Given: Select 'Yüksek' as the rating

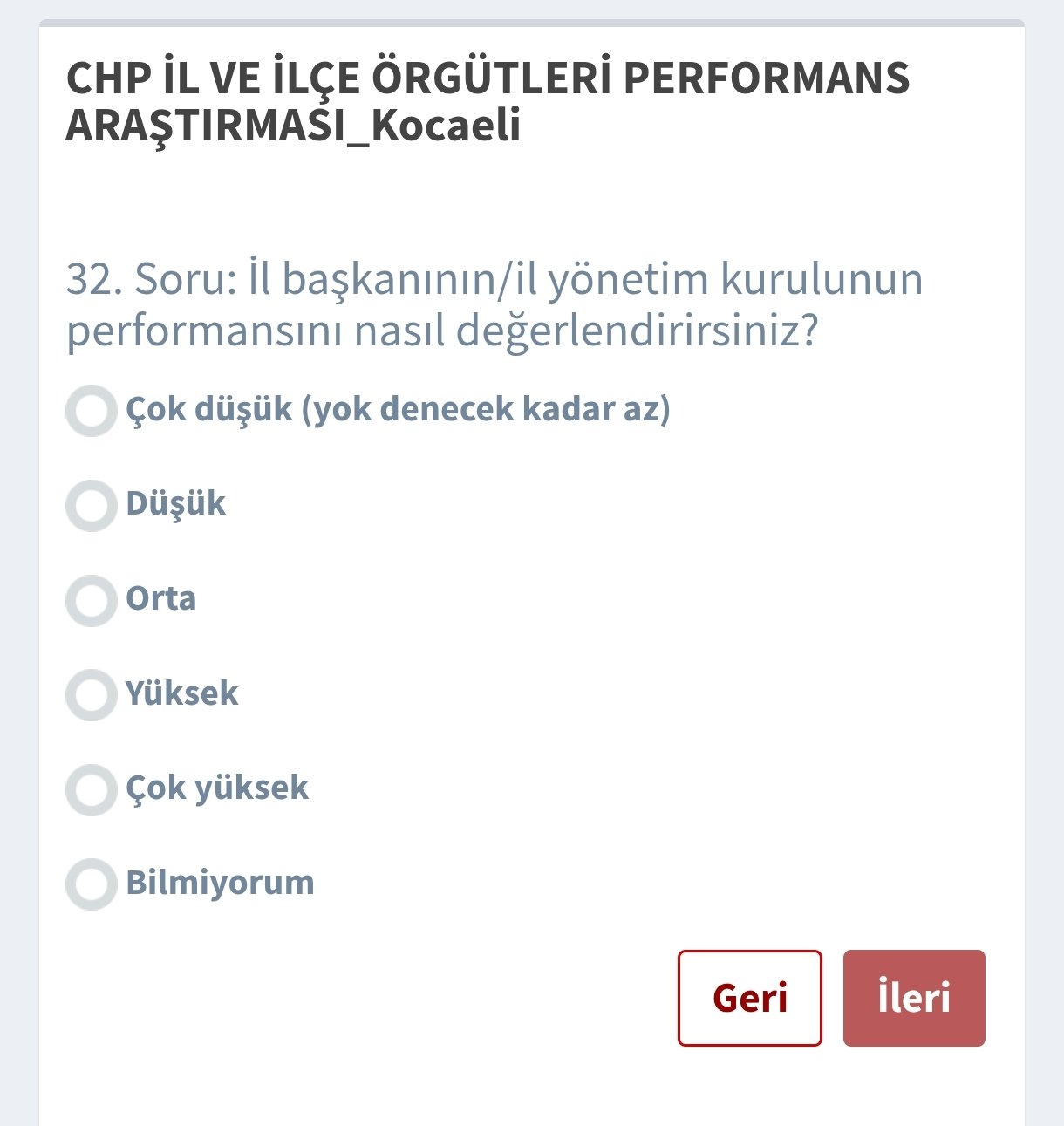Looking at the screenshot, I should tap(92, 695).
